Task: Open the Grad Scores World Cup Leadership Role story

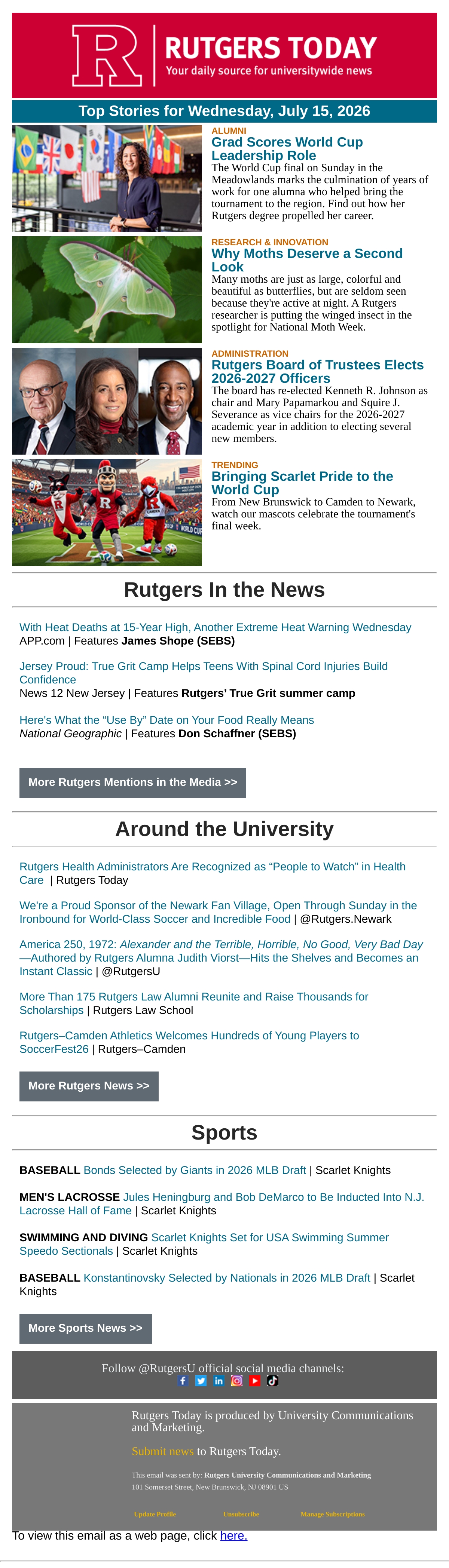Action: (x=287, y=148)
